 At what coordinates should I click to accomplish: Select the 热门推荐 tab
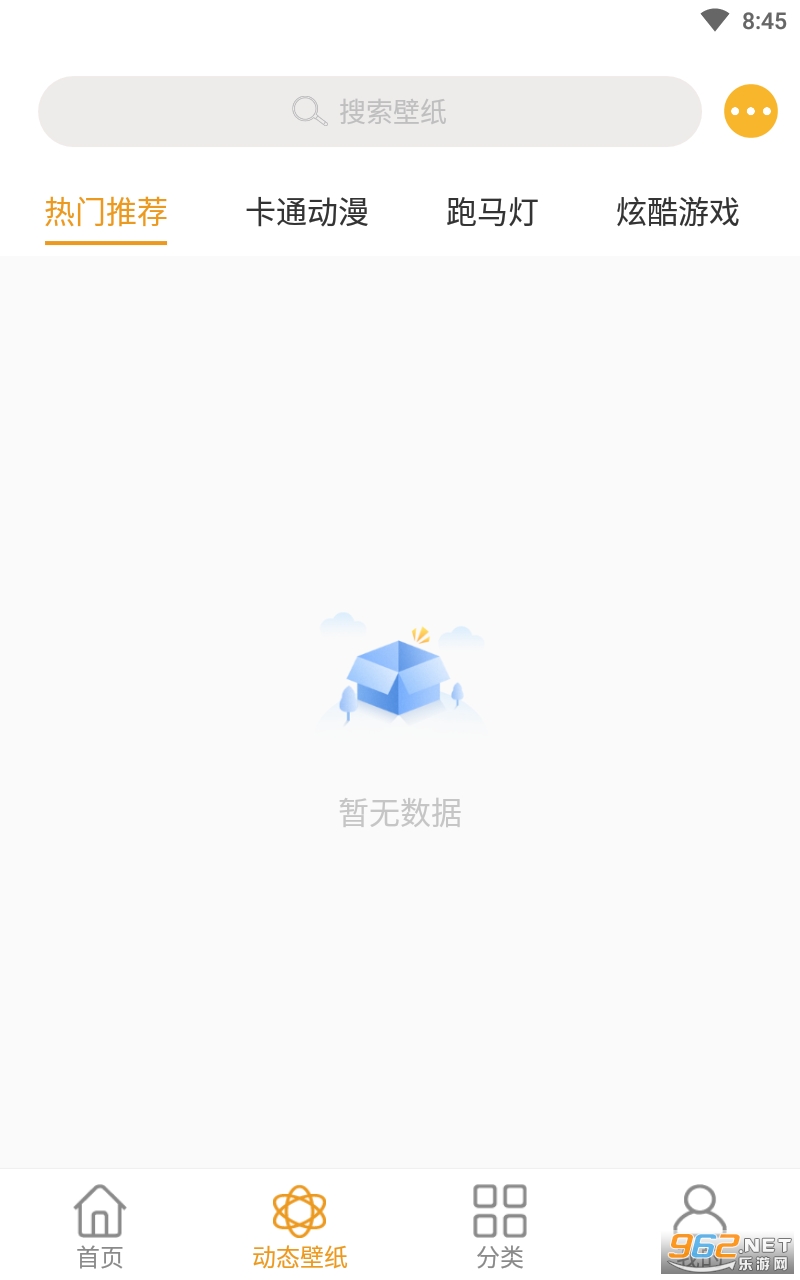[x=106, y=212]
